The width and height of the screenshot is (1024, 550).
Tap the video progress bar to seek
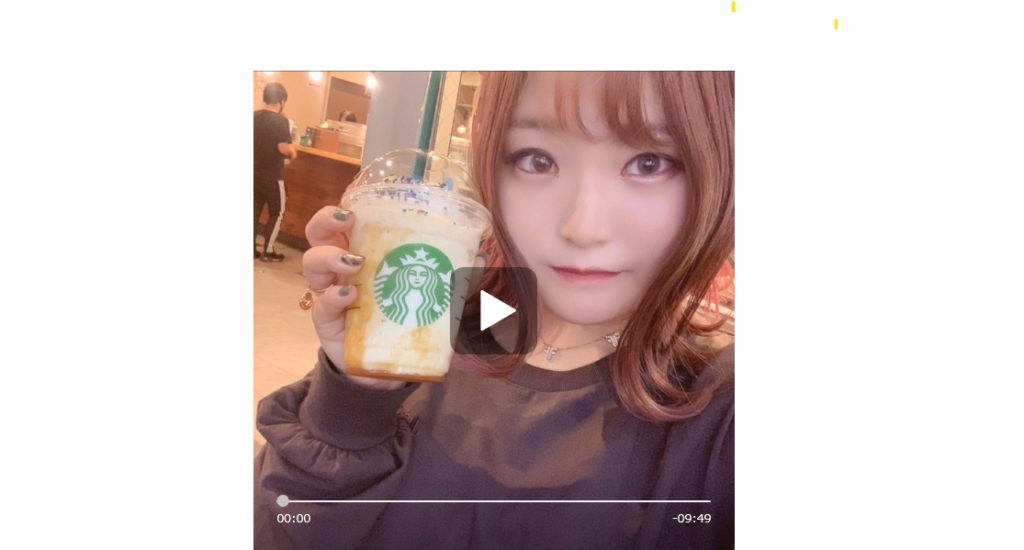coord(497,501)
